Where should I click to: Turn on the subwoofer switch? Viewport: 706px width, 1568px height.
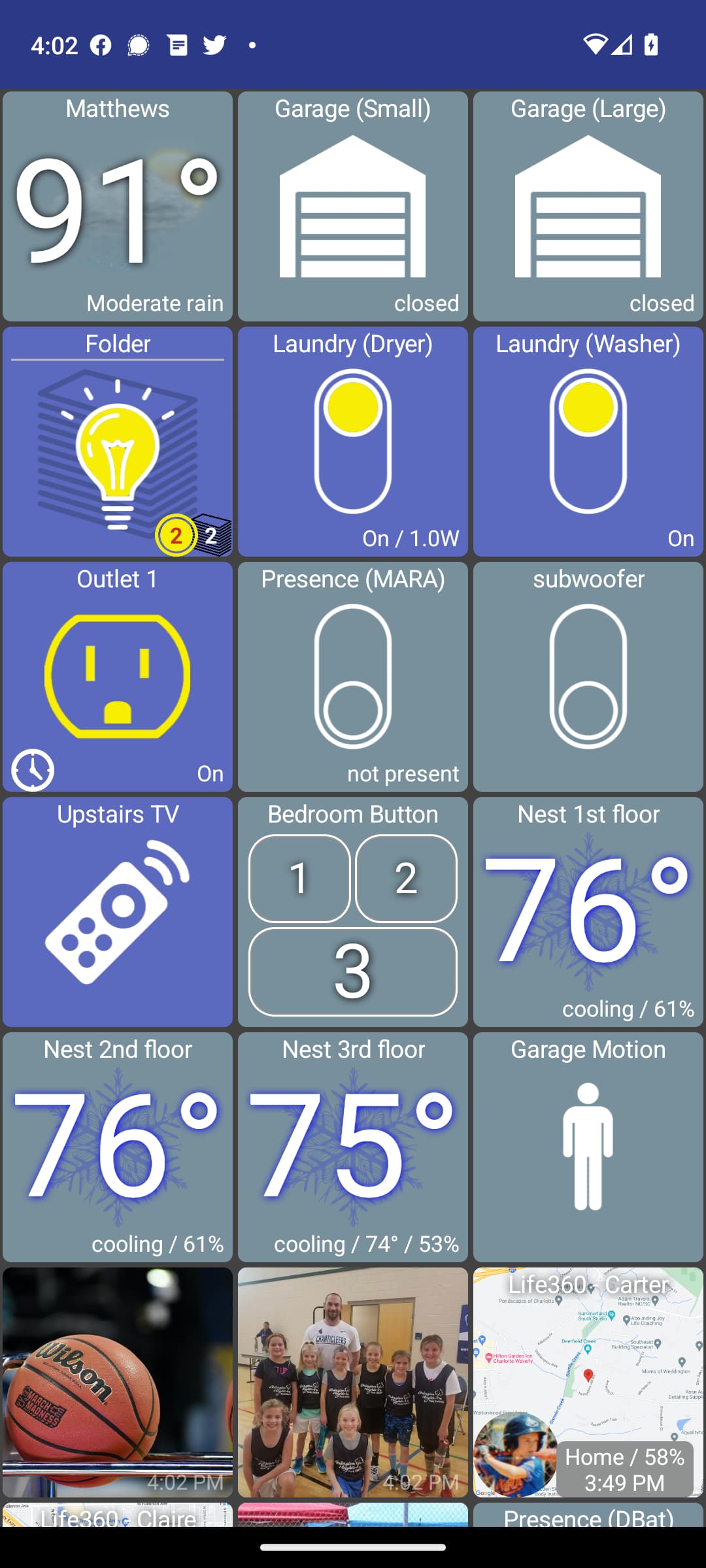click(588, 677)
